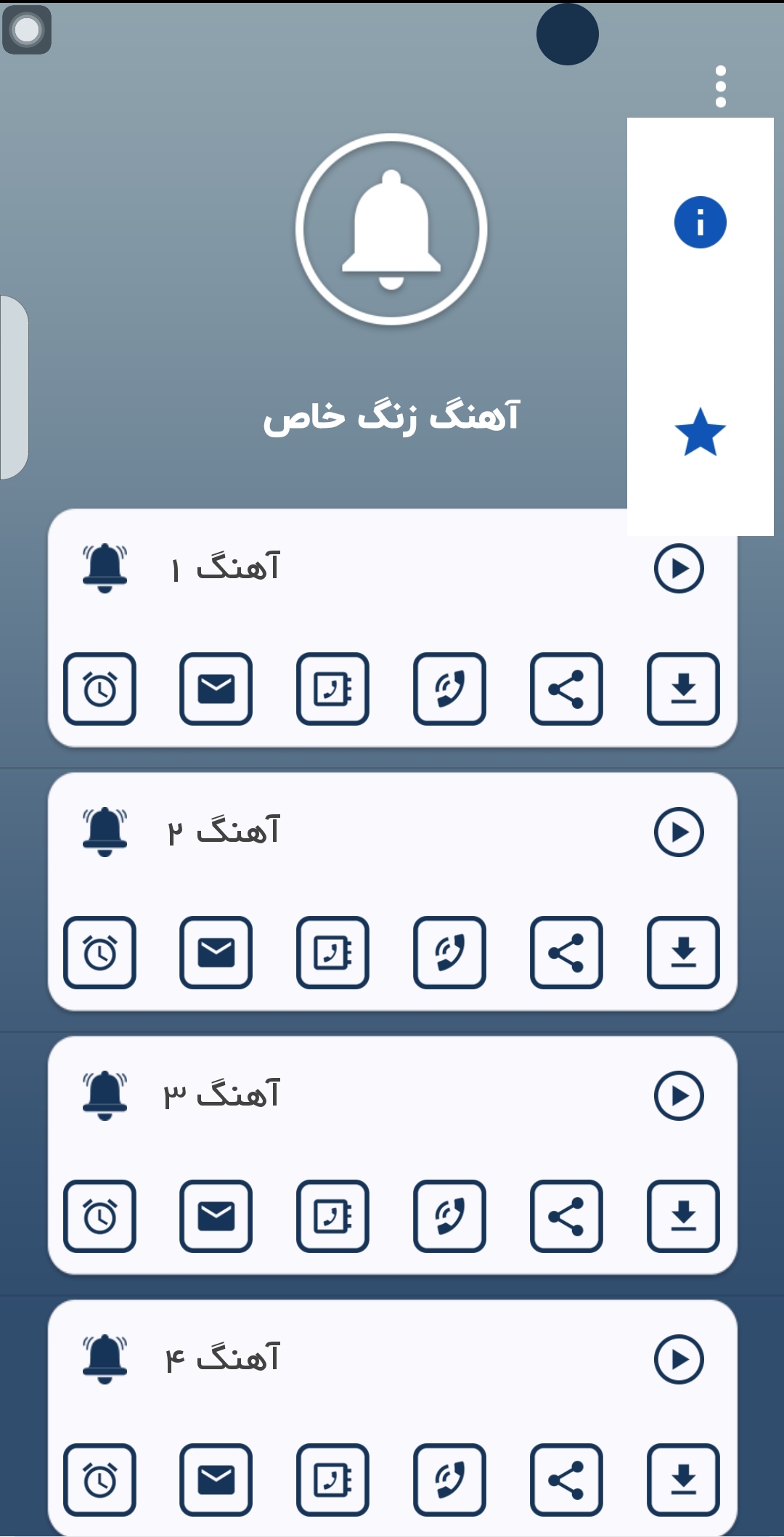Set آهنگ ۴ as alarm tone
Screen dimensions: 784x1537
click(x=99, y=1481)
